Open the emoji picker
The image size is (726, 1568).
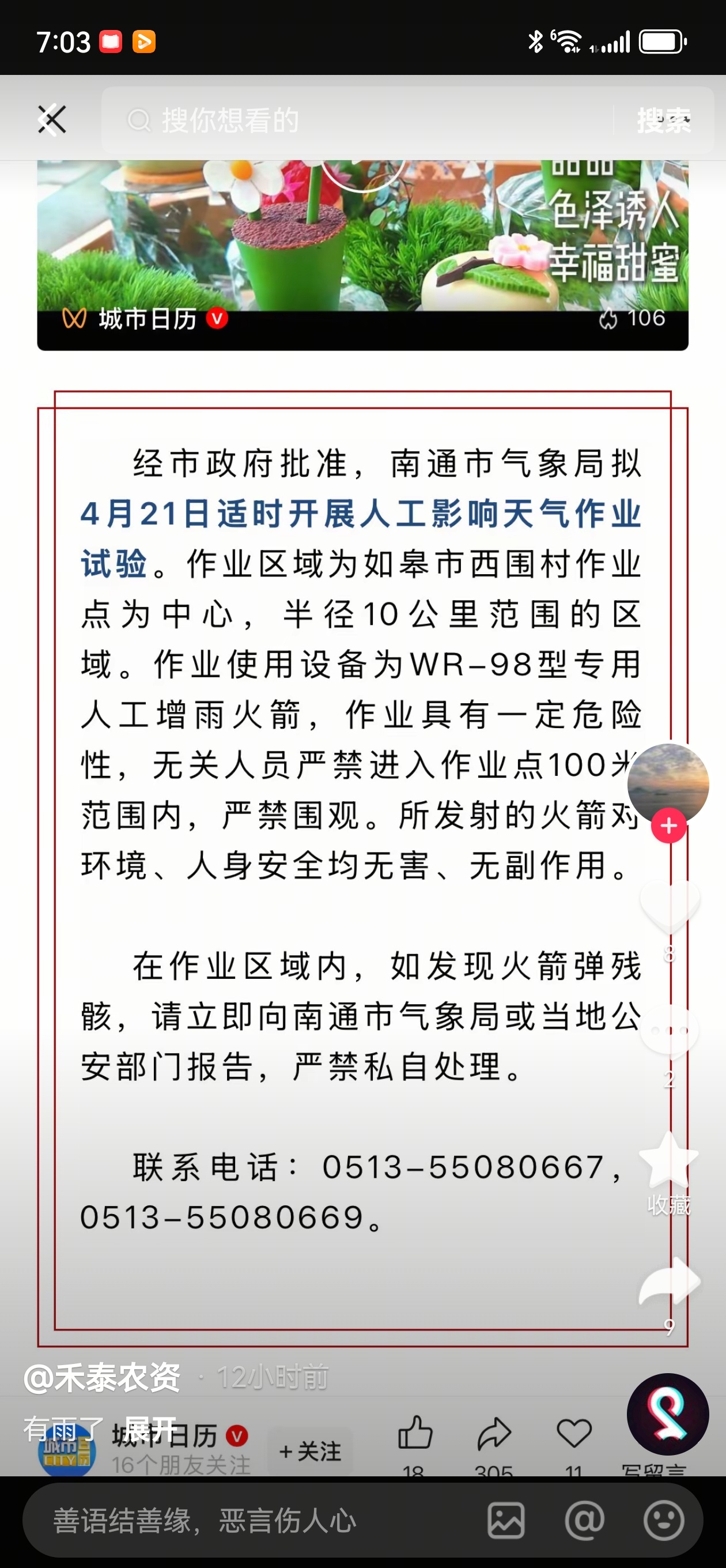(x=663, y=1521)
